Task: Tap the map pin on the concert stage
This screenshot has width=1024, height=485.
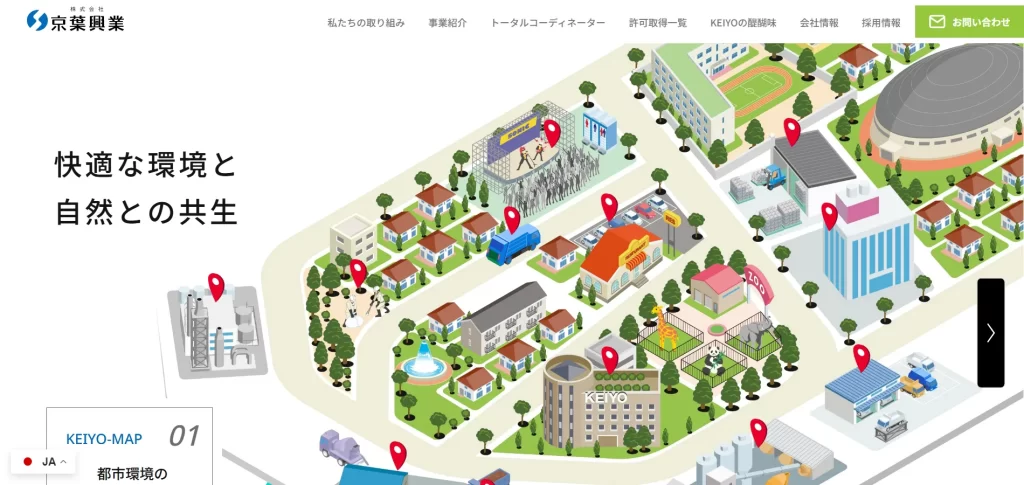Action: click(552, 133)
